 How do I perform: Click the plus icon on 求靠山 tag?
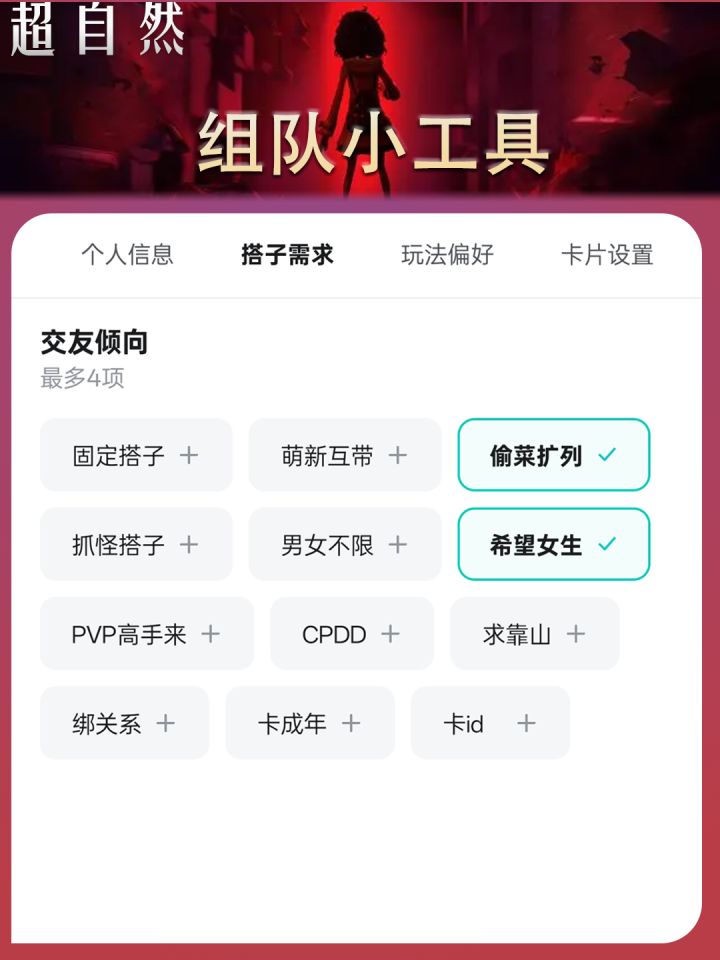[575, 633]
